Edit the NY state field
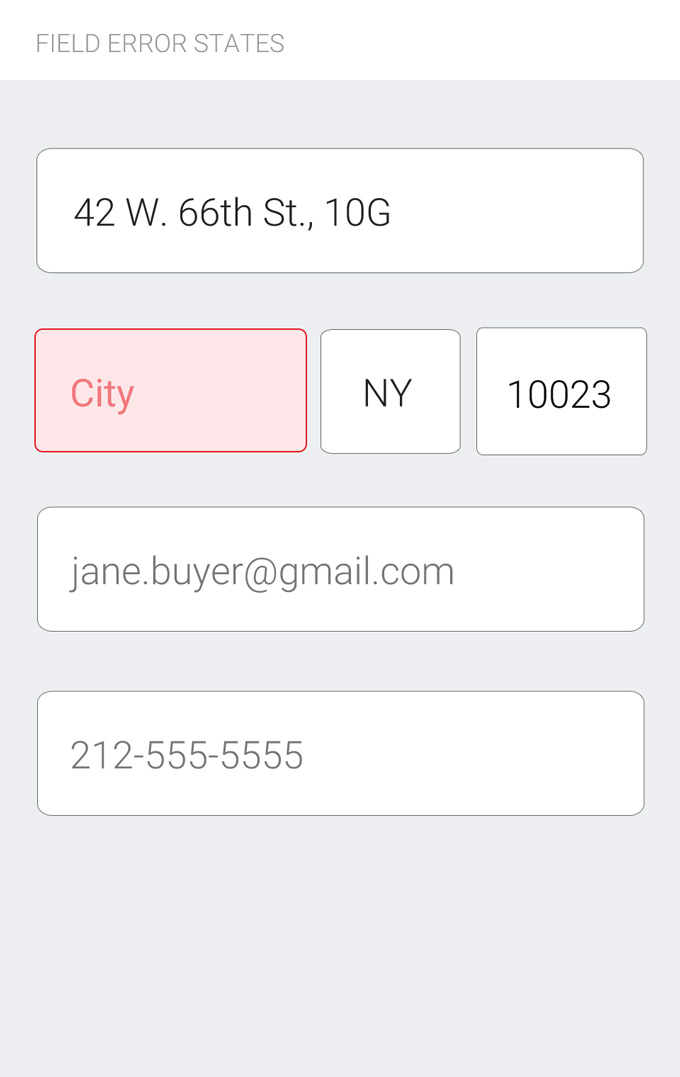The height and width of the screenshot is (1077, 680). click(x=390, y=392)
